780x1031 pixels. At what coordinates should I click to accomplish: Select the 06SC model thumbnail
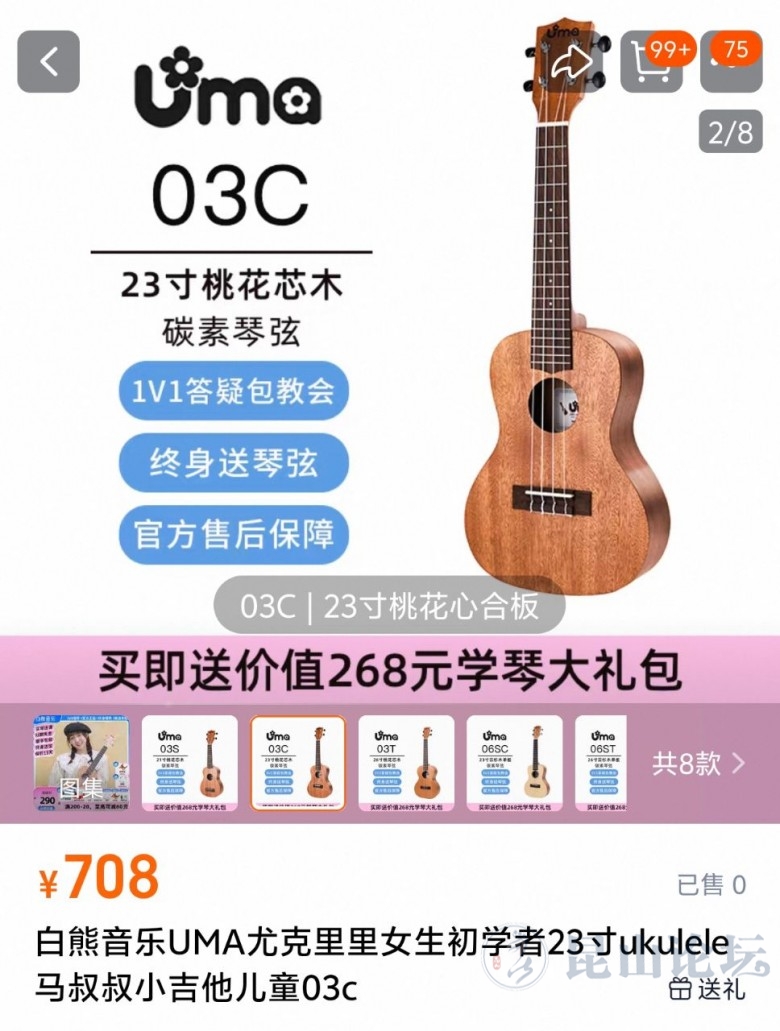[514, 762]
